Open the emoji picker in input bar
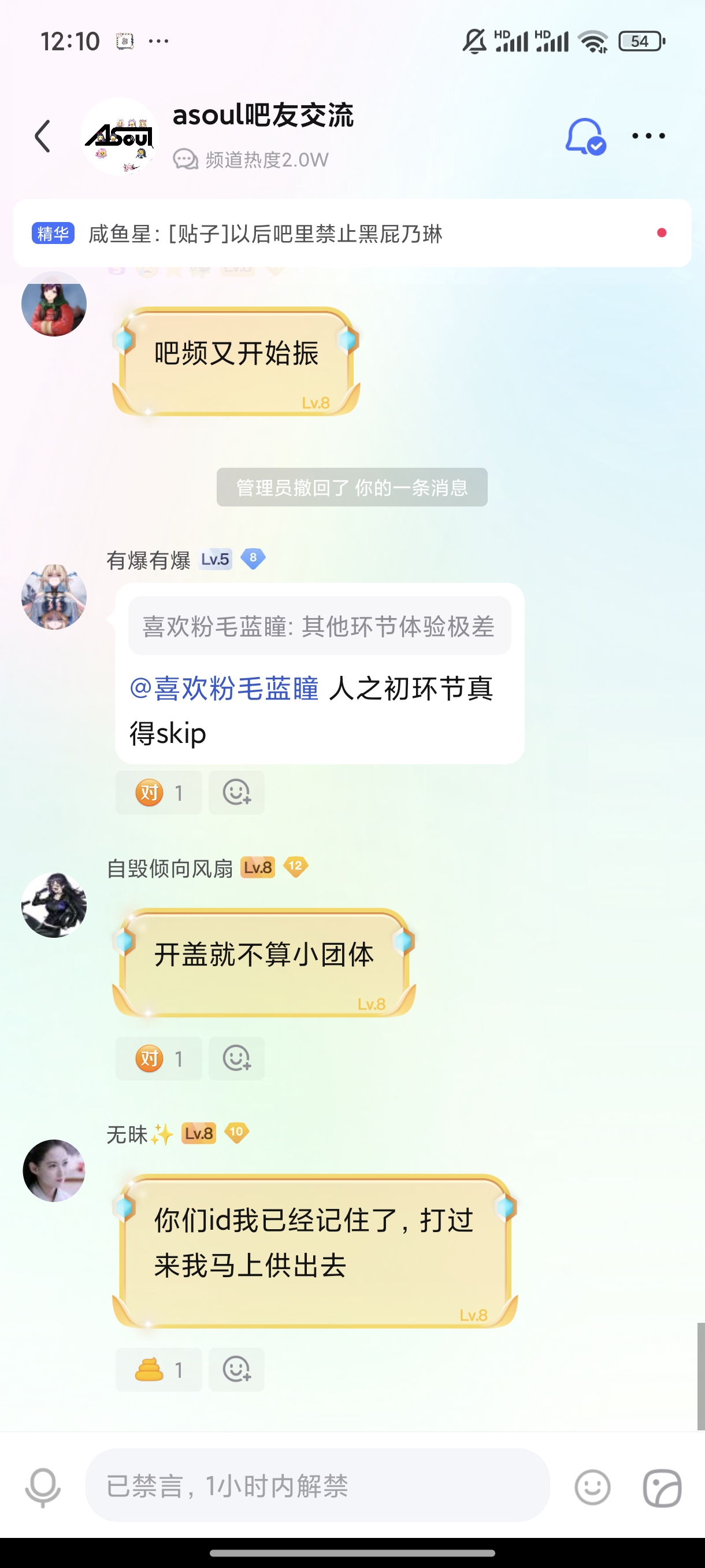 [x=592, y=1487]
